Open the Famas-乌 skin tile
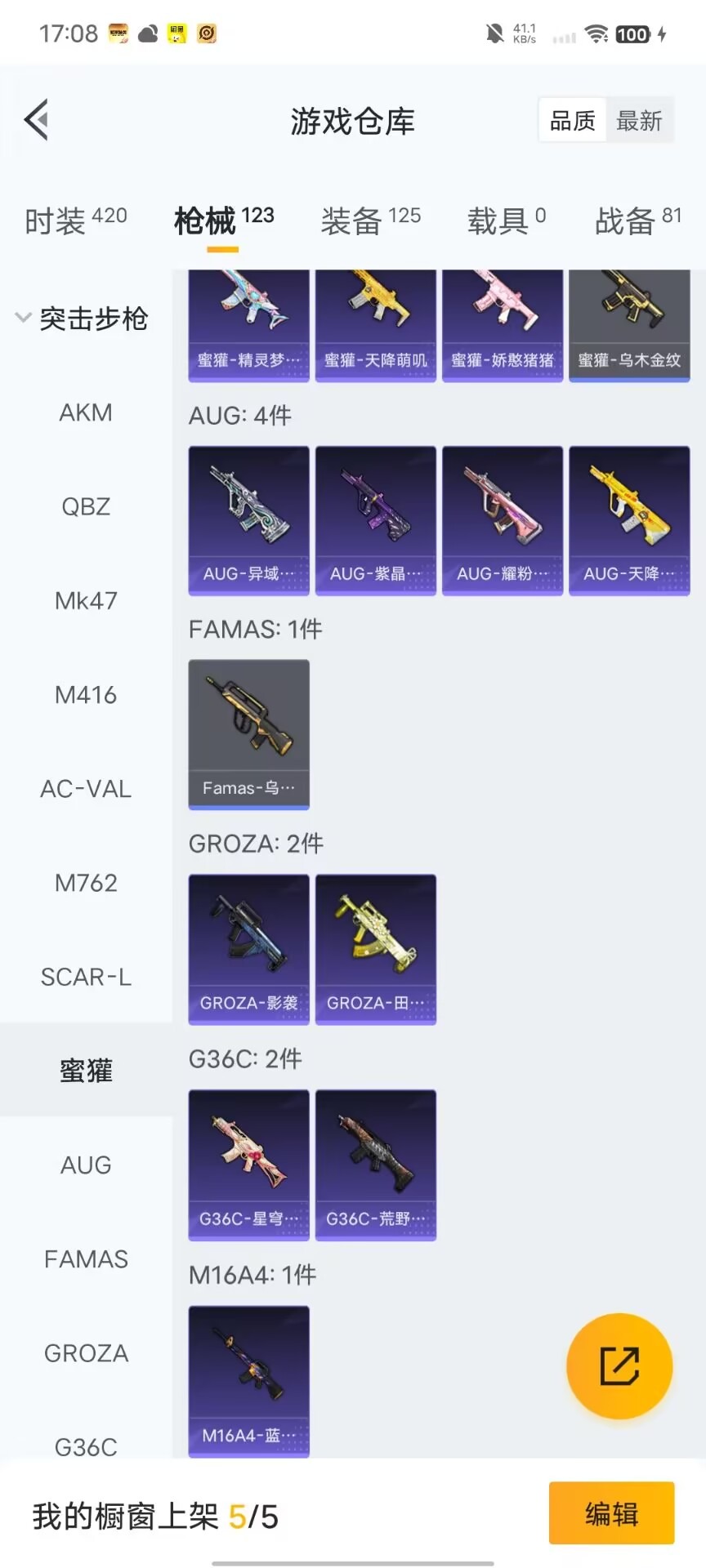The image size is (706, 1568). [x=248, y=733]
